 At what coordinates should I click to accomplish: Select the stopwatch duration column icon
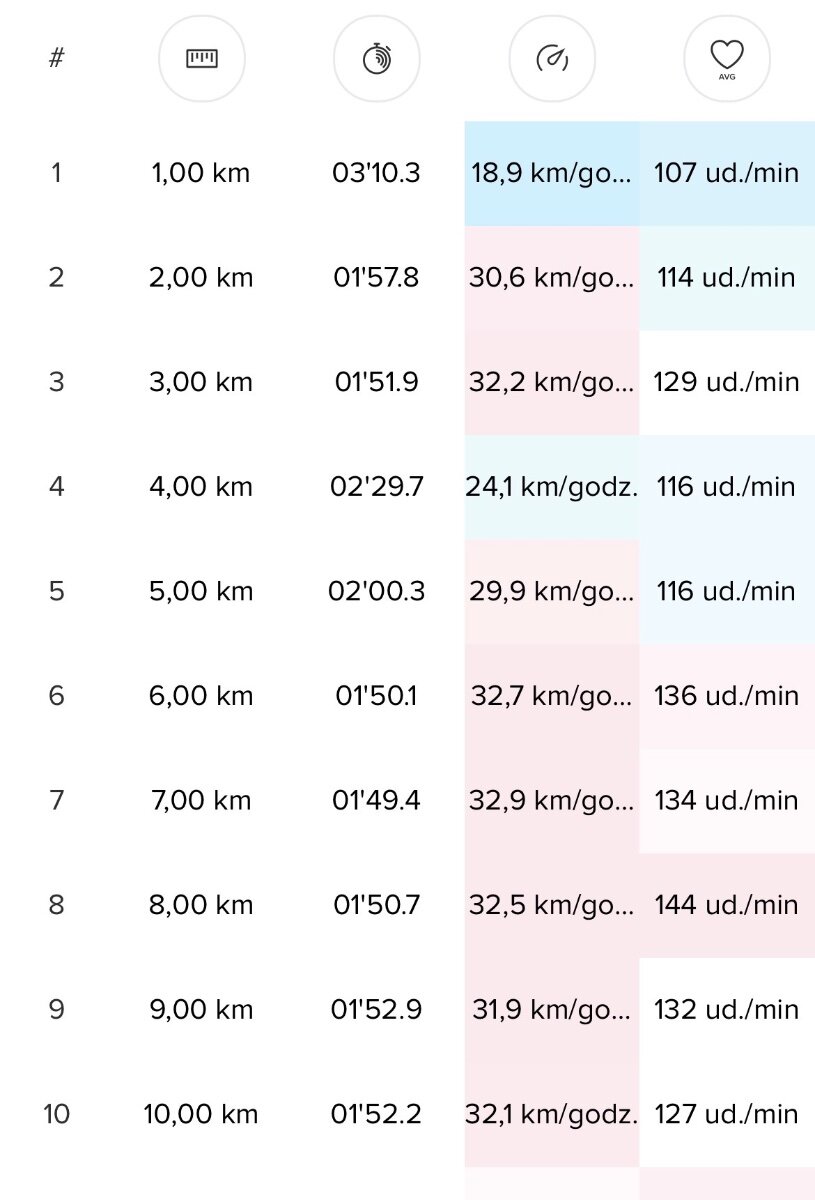(x=376, y=59)
